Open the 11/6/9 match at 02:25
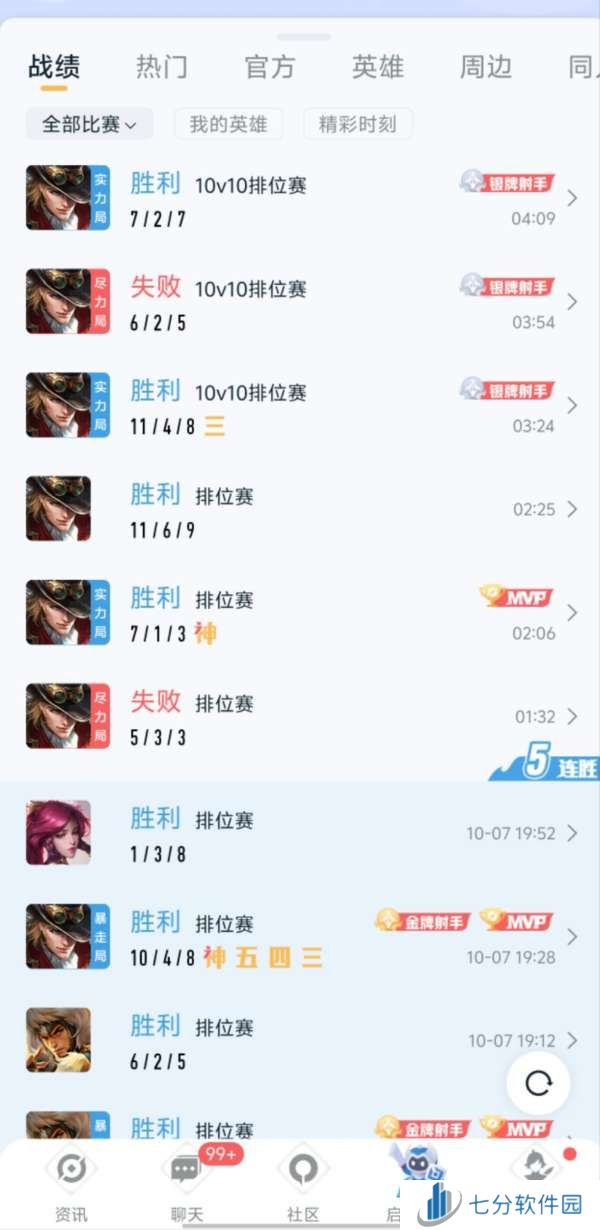This screenshot has height=1230, width=600. coord(300,510)
